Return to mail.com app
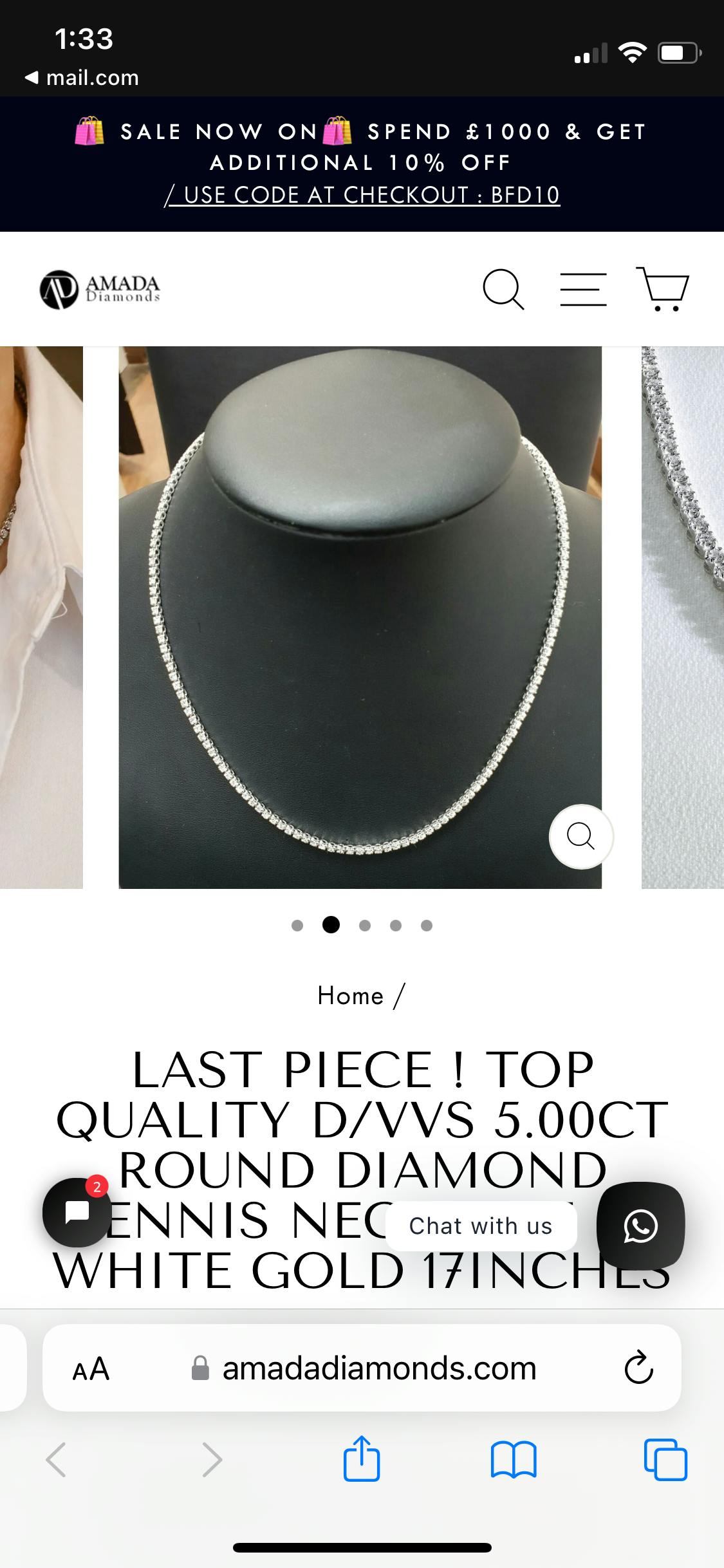Viewport: 724px width, 1568px height. point(82,78)
